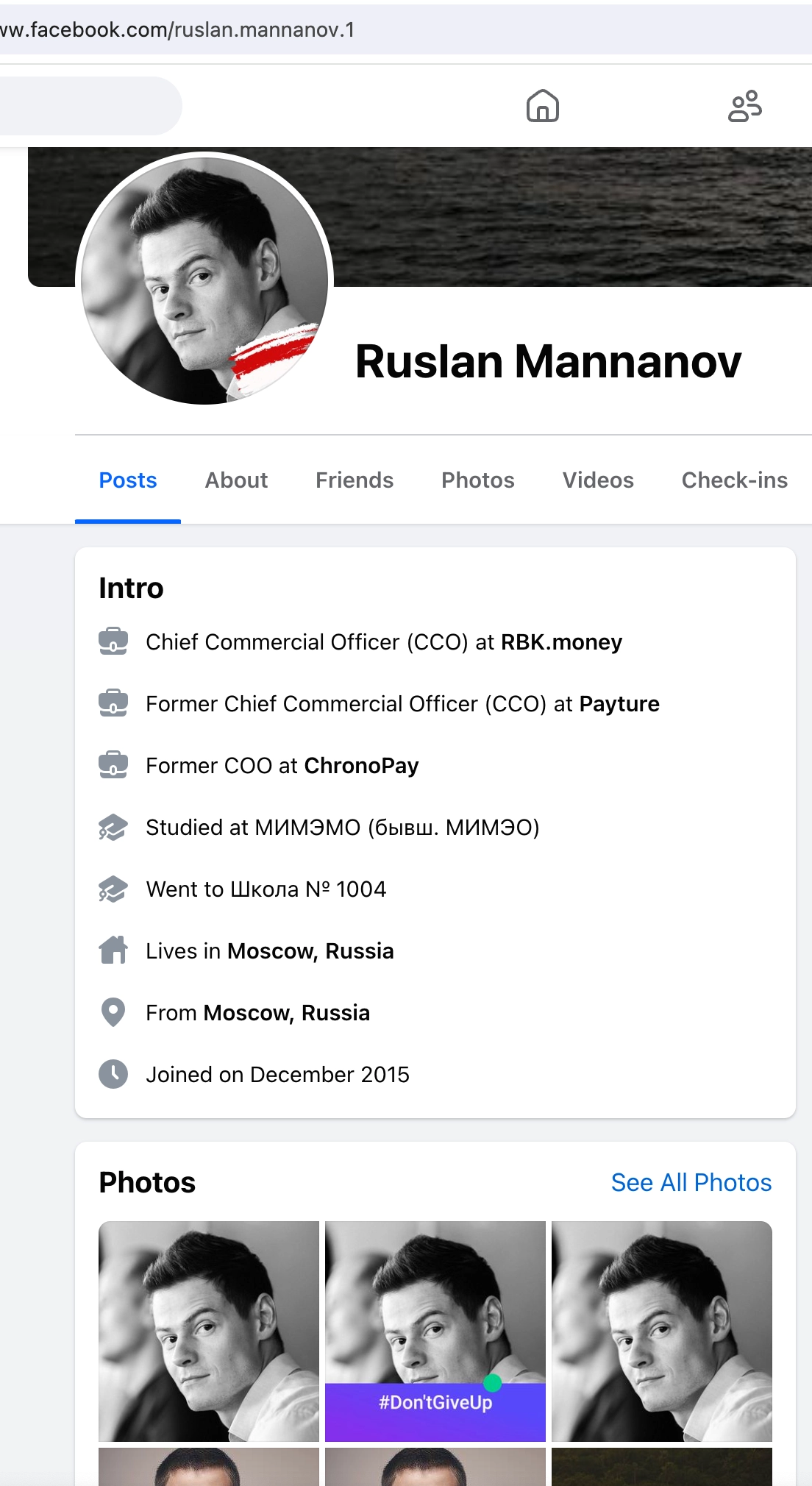Select the briefcase icon next to RBK.money

114,641
